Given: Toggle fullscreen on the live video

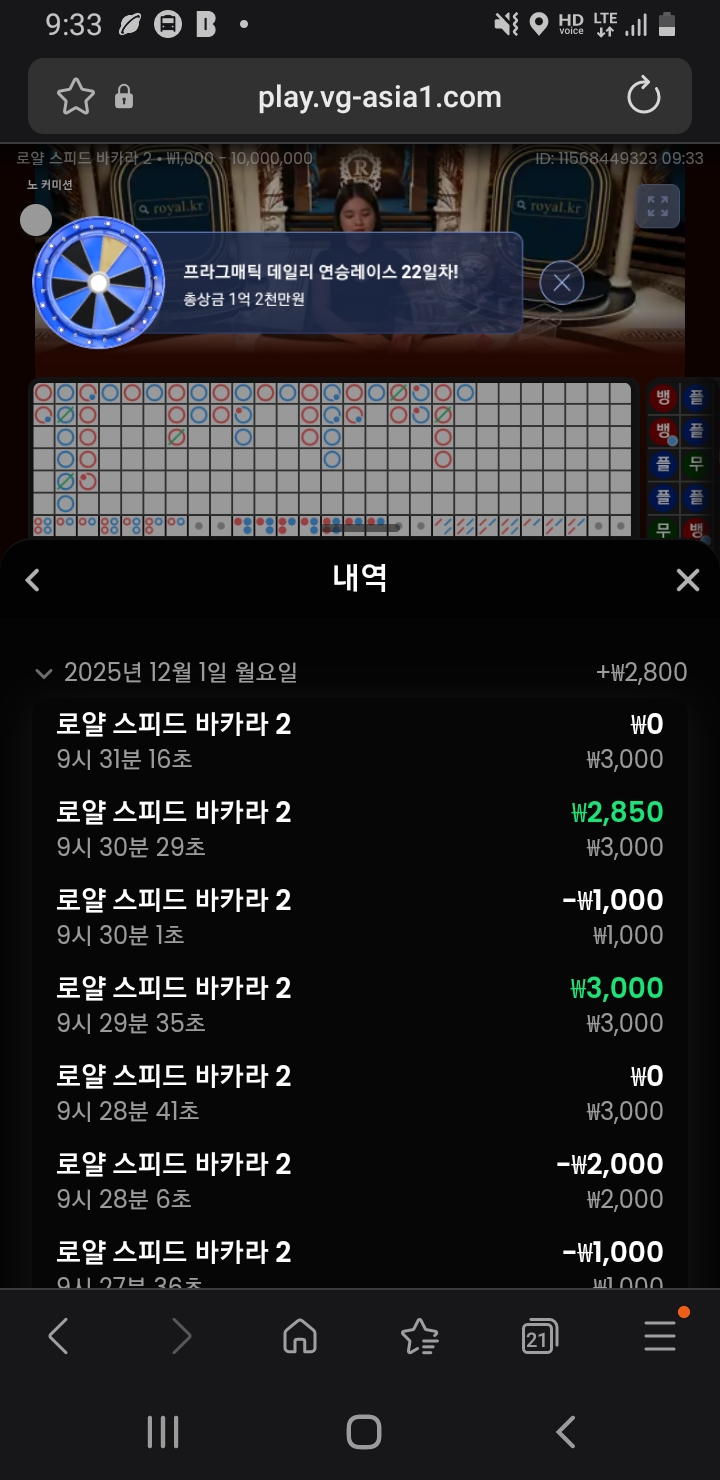Looking at the screenshot, I should click(658, 206).
